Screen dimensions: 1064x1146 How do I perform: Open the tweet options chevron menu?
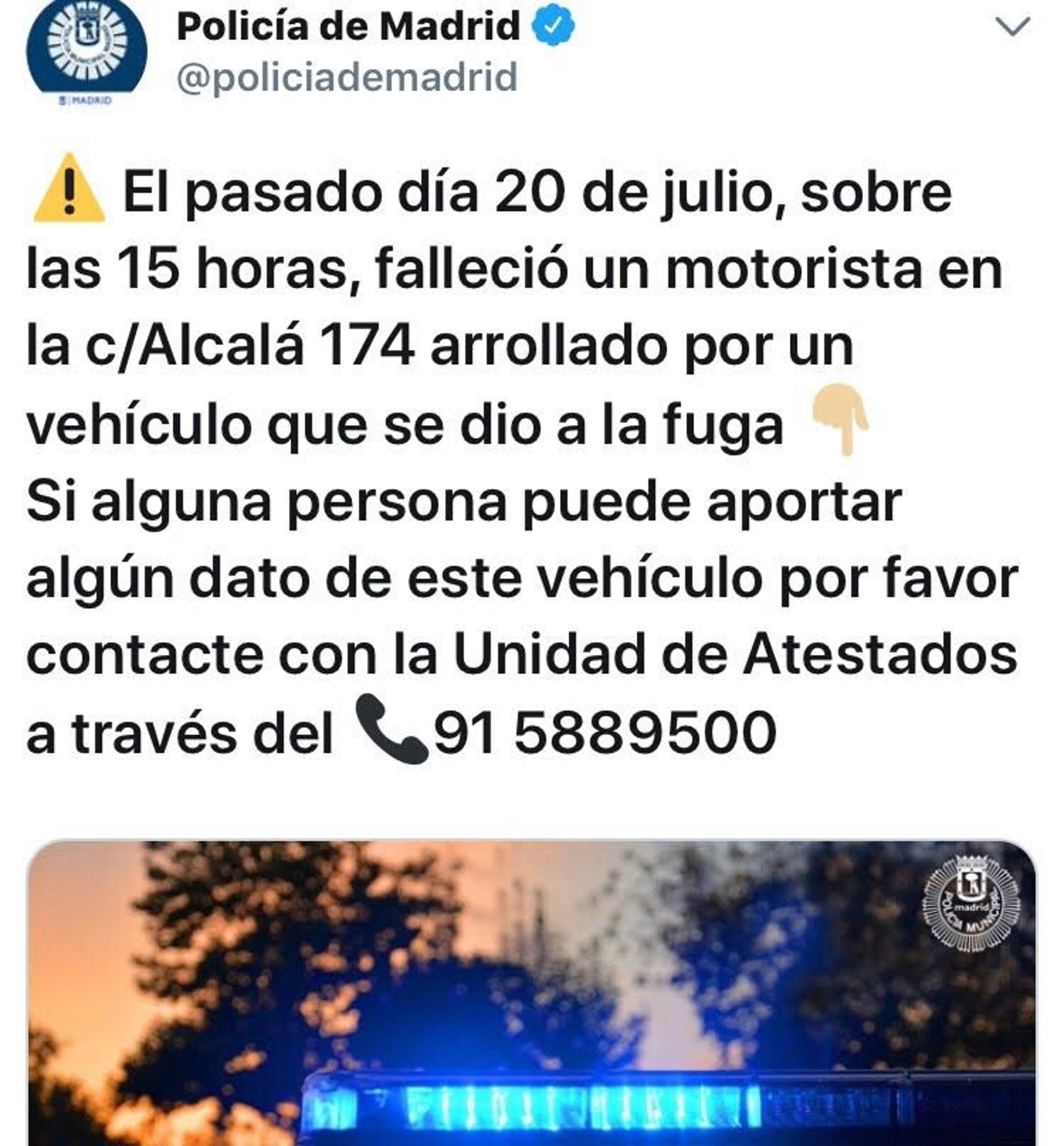(x=1011, y=27)
